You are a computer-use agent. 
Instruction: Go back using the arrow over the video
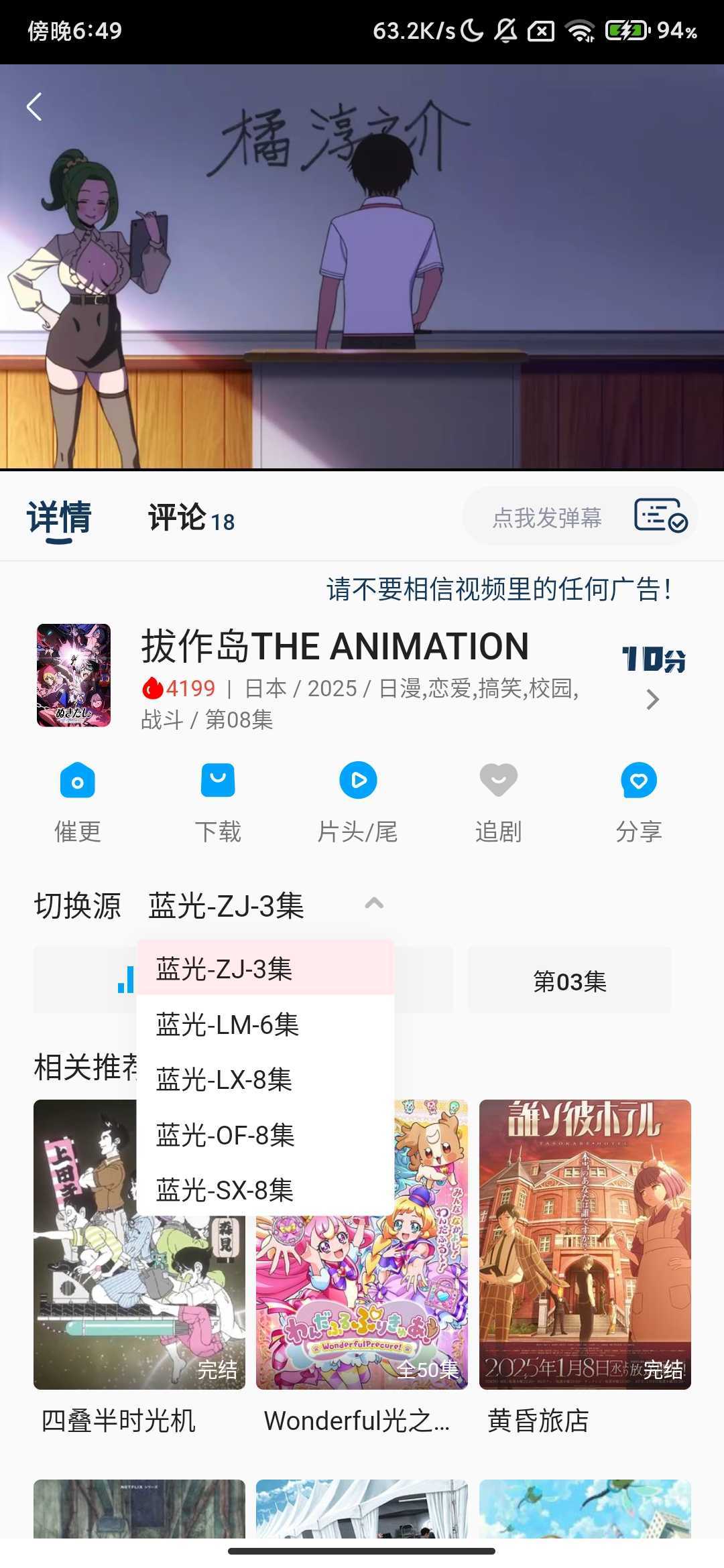click(34, 107)
